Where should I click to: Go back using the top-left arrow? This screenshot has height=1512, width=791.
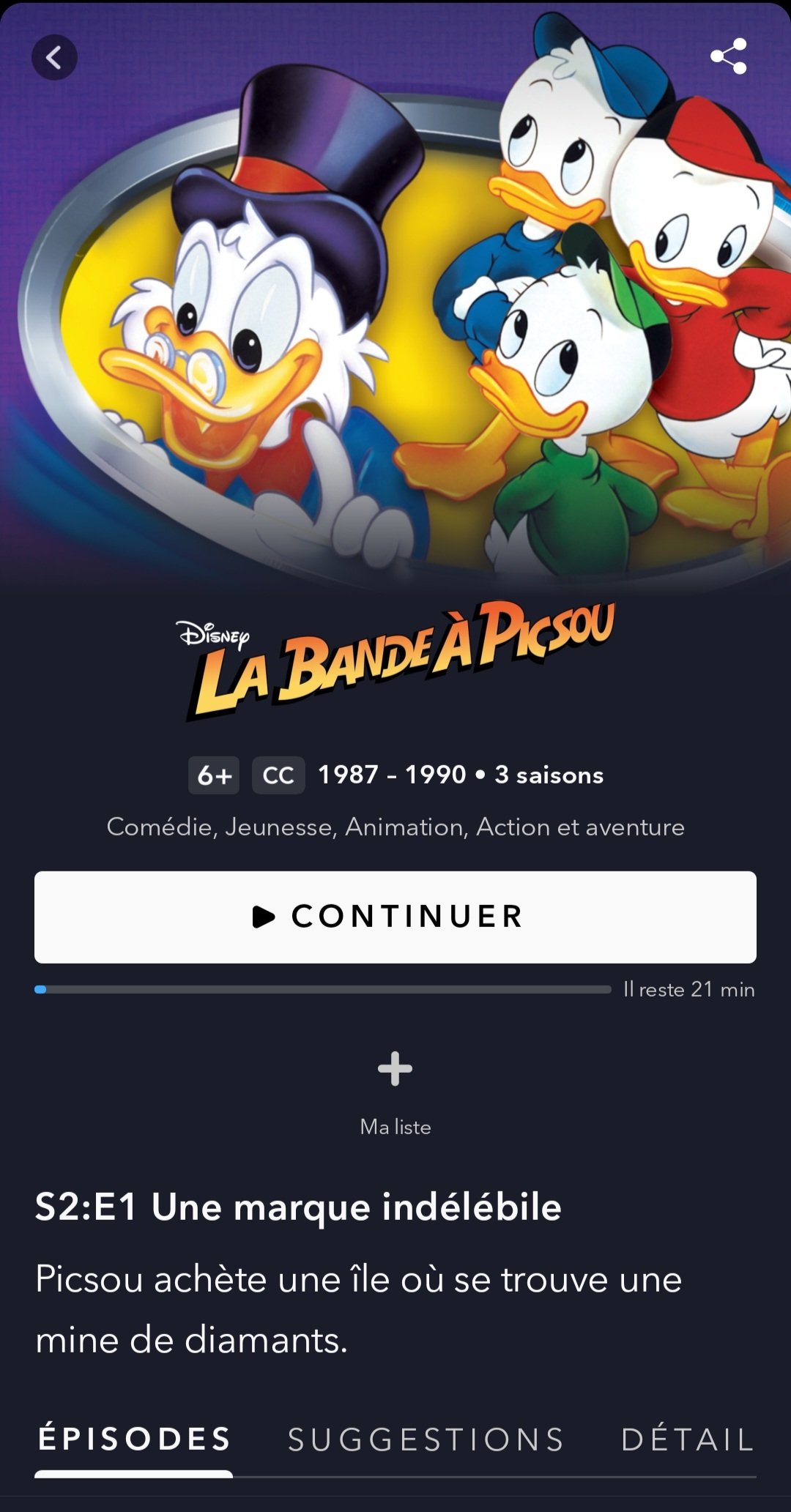click(x=54, y=57)
